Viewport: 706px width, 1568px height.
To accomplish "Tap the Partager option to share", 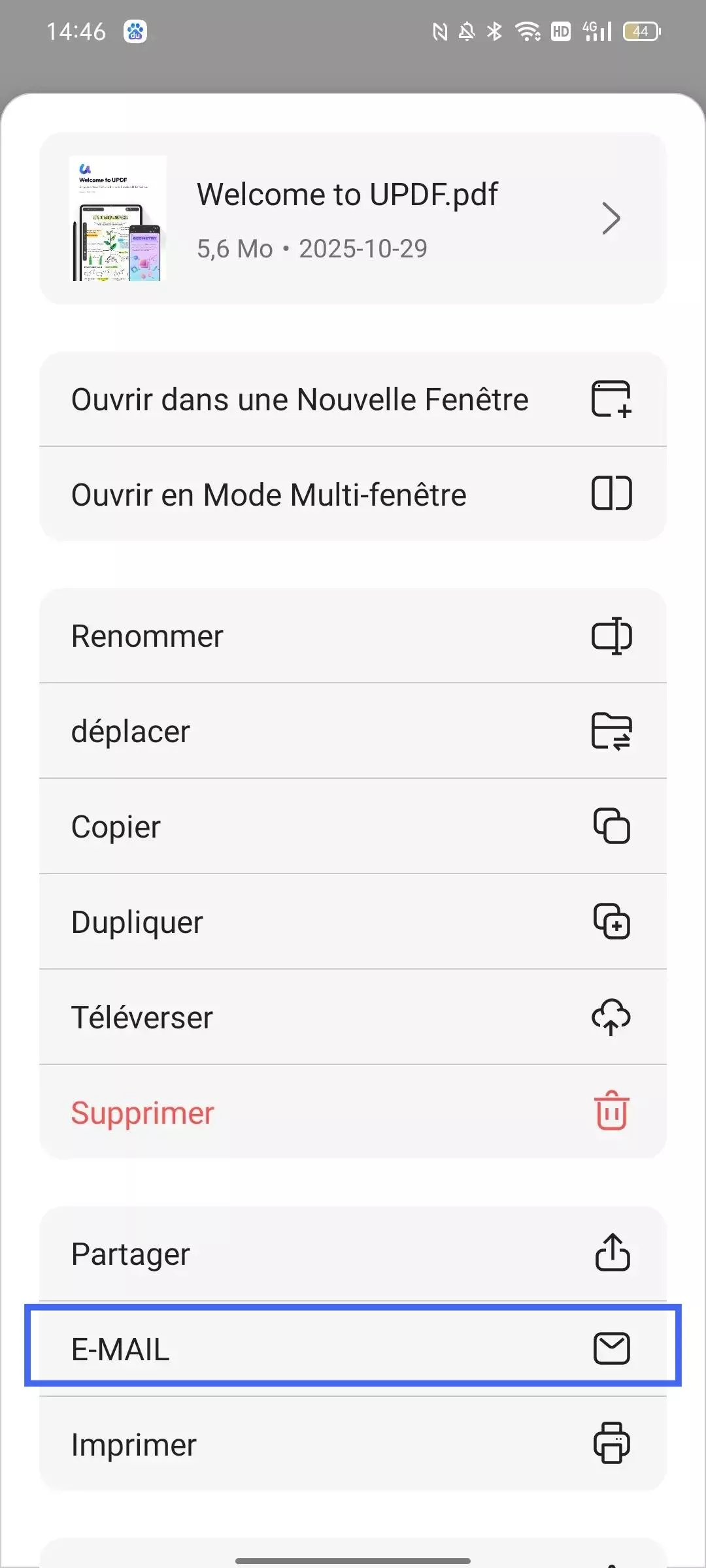I will [131, 1252].
